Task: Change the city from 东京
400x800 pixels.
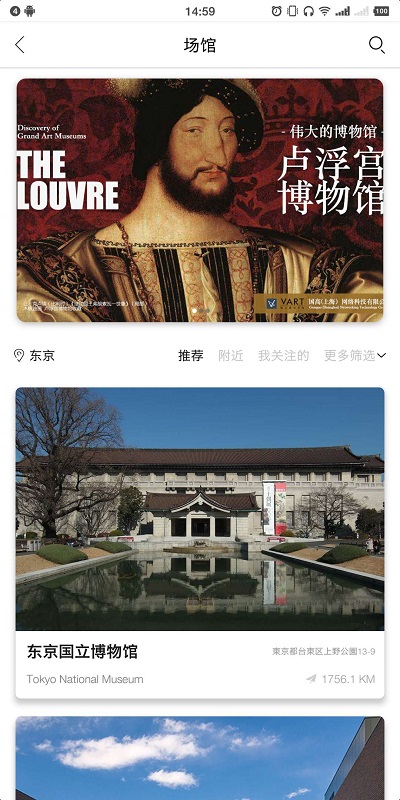Action: pos(34,356)
